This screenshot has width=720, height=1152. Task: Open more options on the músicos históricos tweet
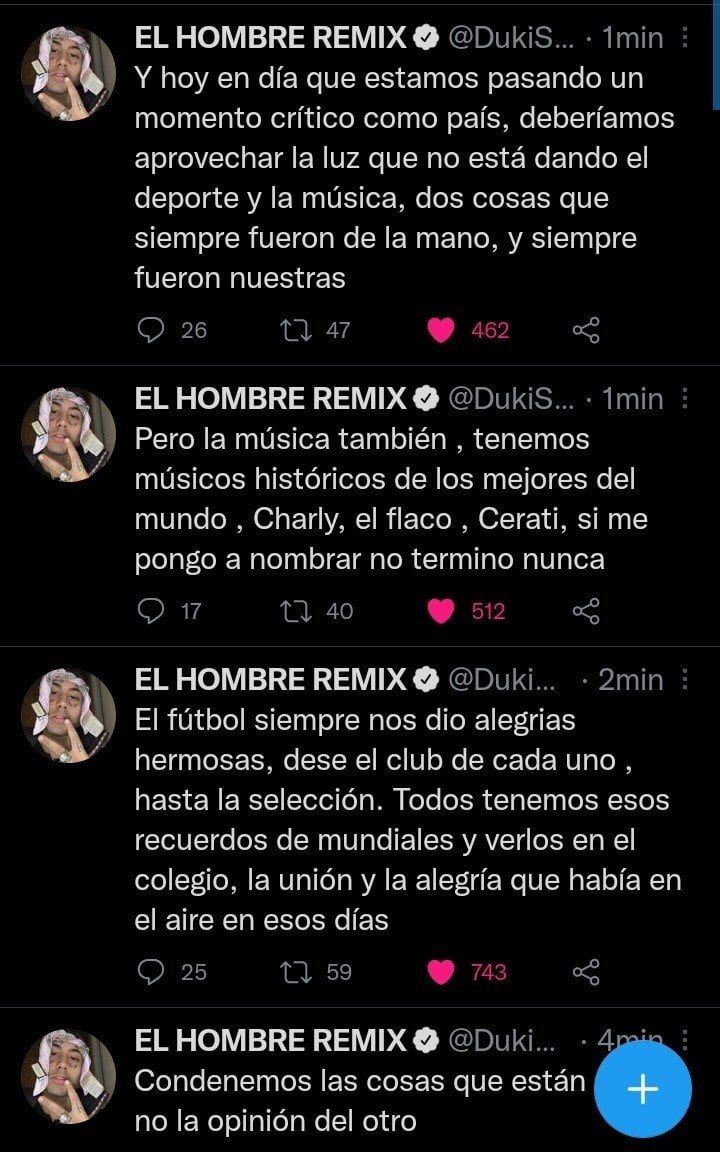click(x=684, y=398)
